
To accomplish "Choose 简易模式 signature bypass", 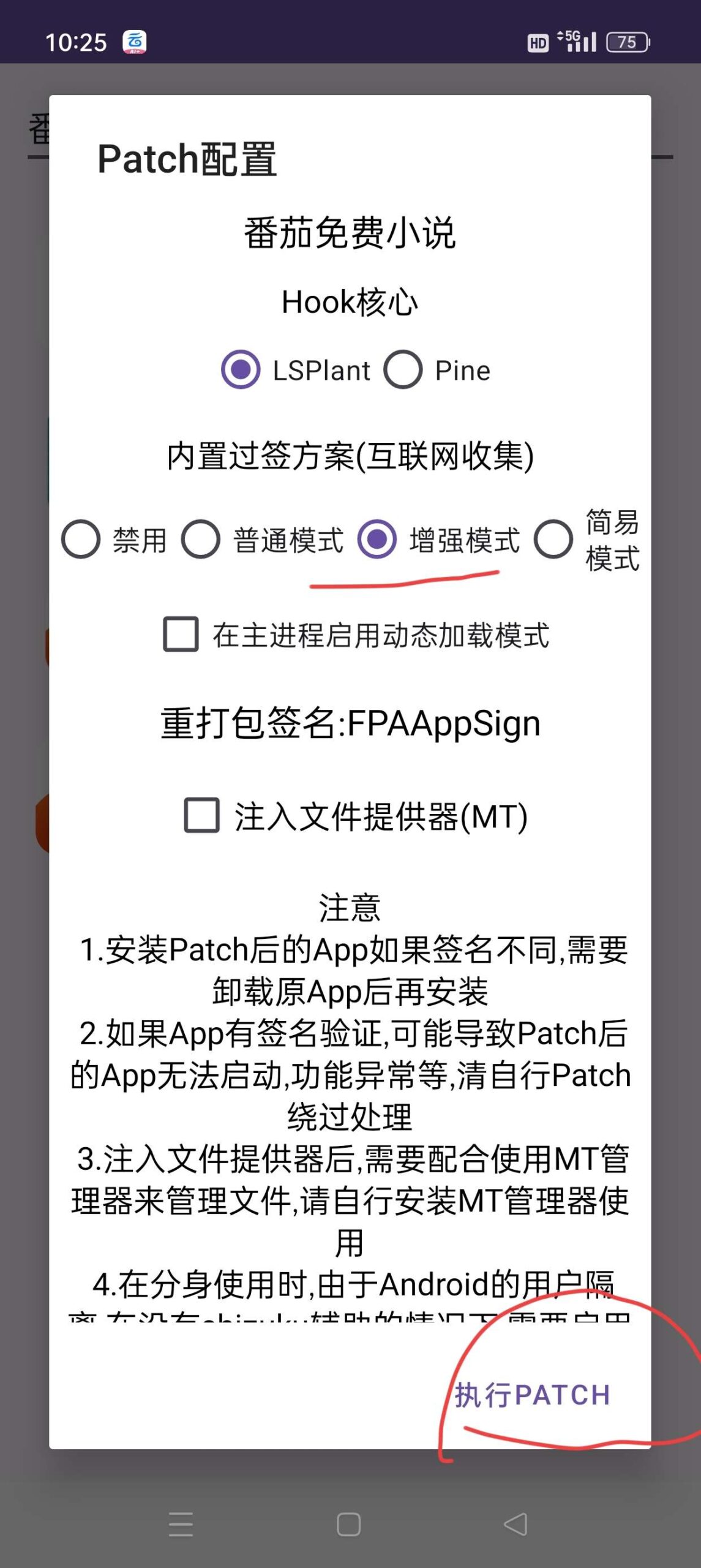I will point(553,540).
